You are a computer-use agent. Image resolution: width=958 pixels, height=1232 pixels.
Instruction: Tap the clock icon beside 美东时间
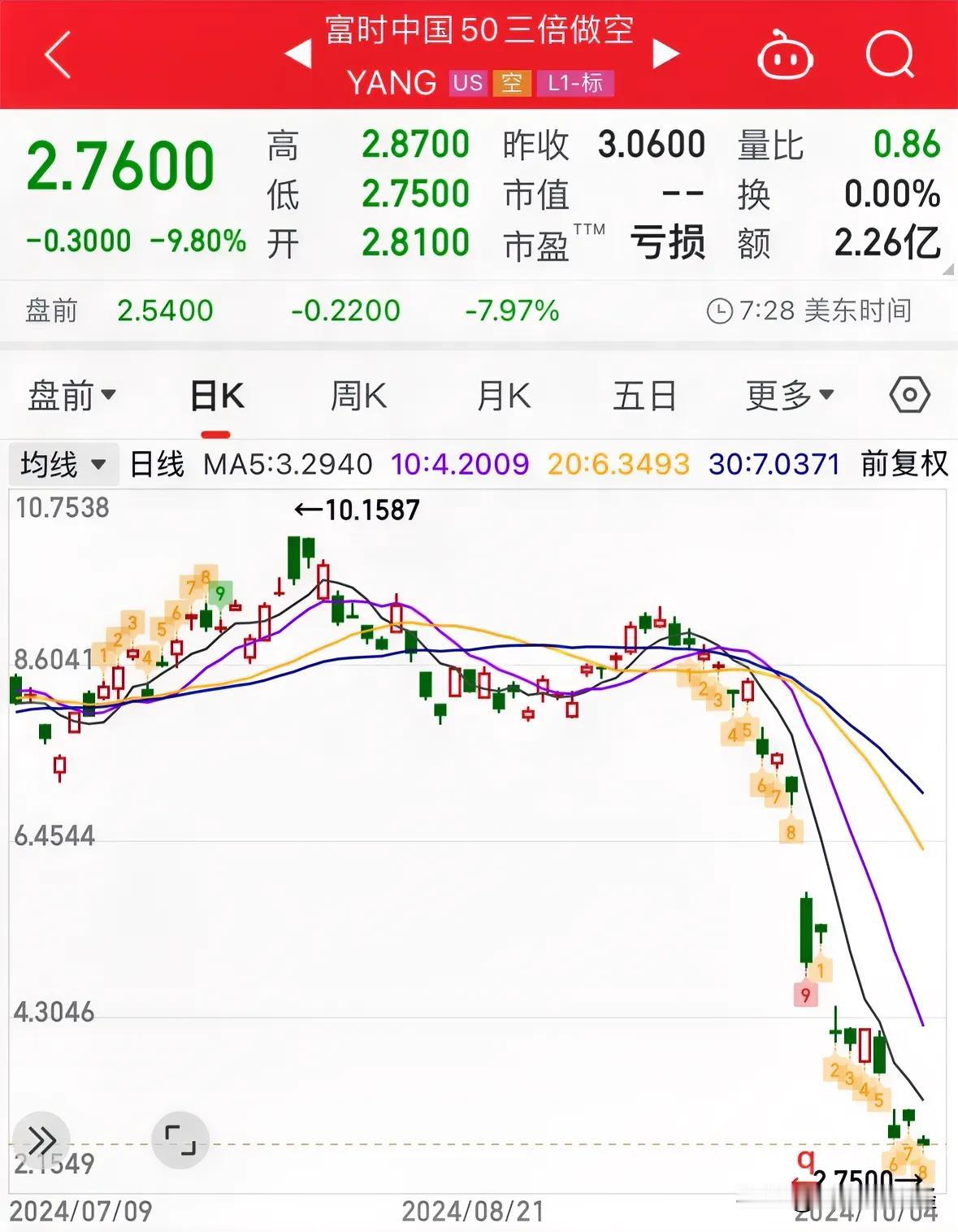pos(718,310)
